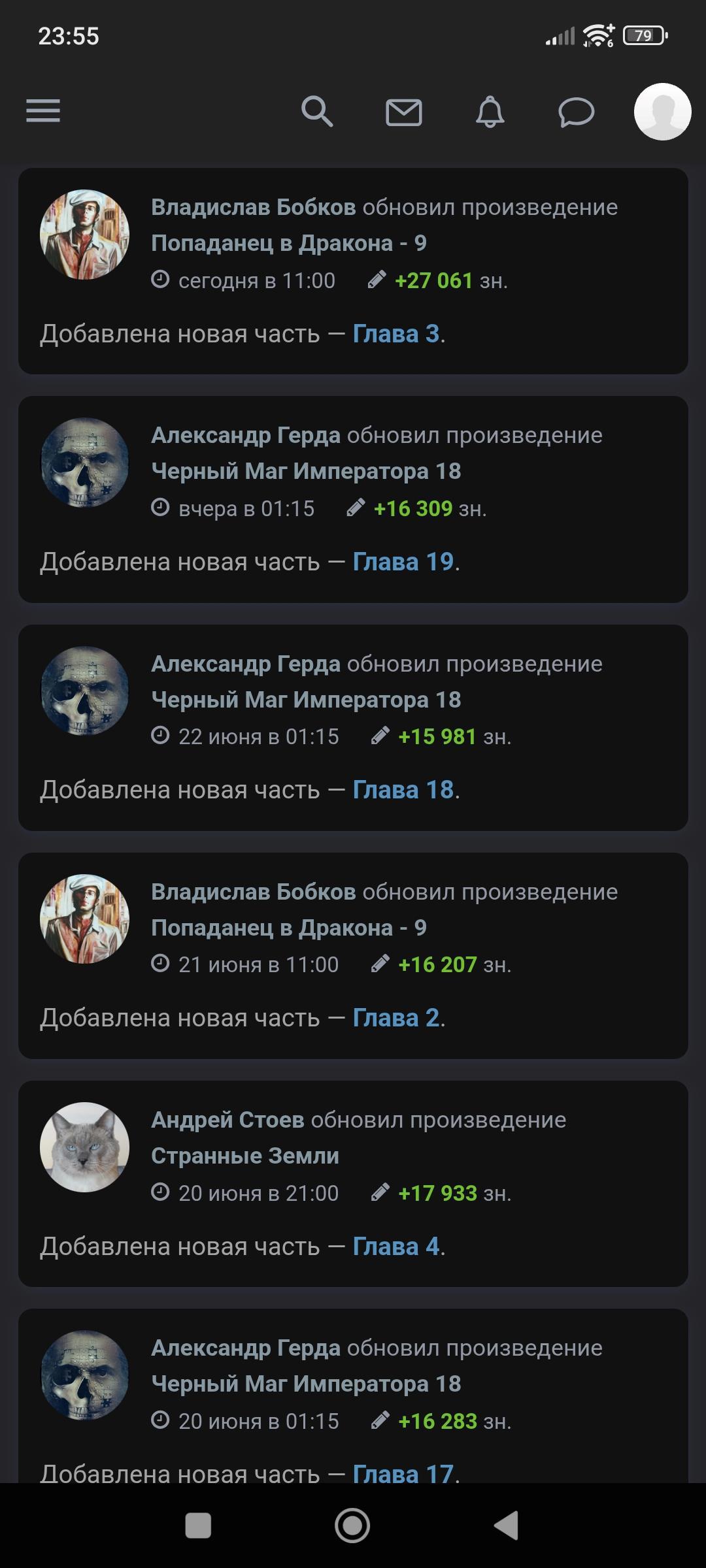Open Попаданец в Дракона - 9 in the today update

pos(288,243)
